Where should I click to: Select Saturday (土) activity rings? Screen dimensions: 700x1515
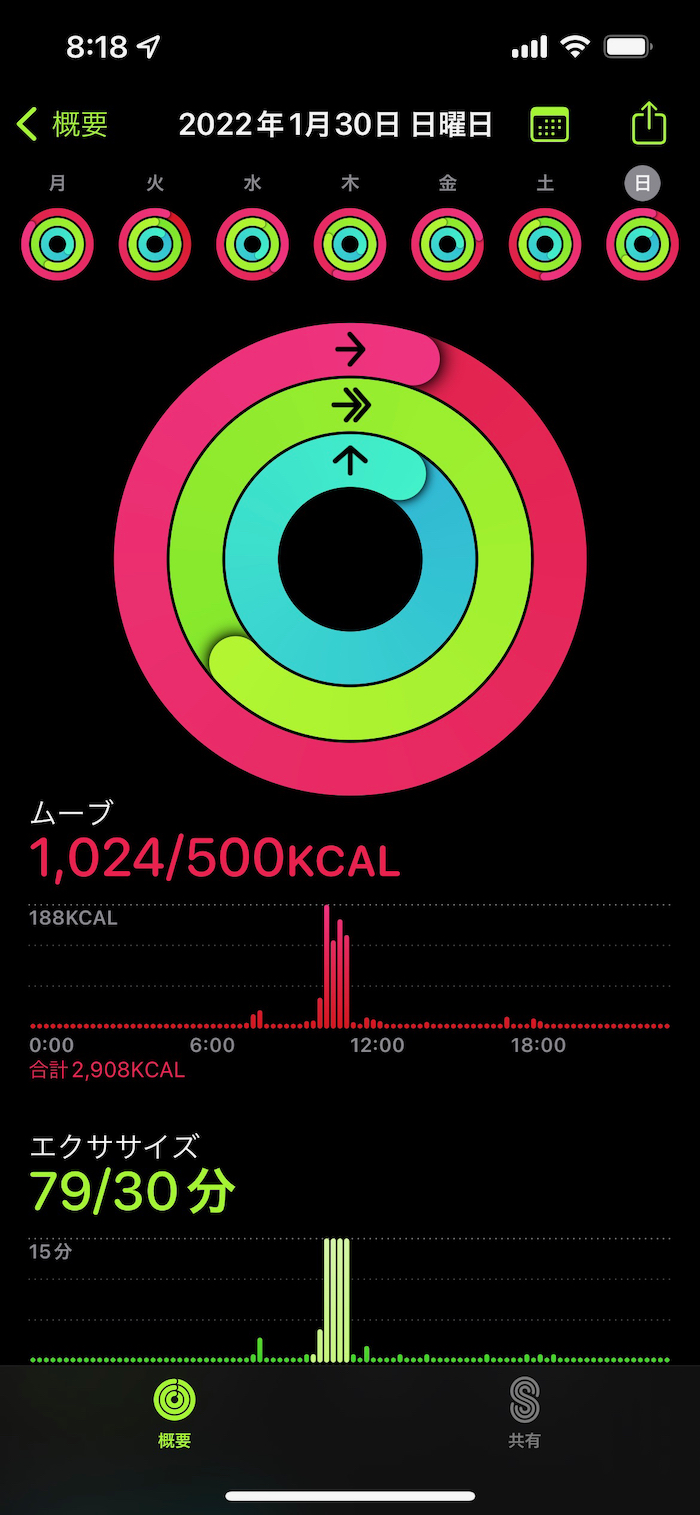[545, 244]
